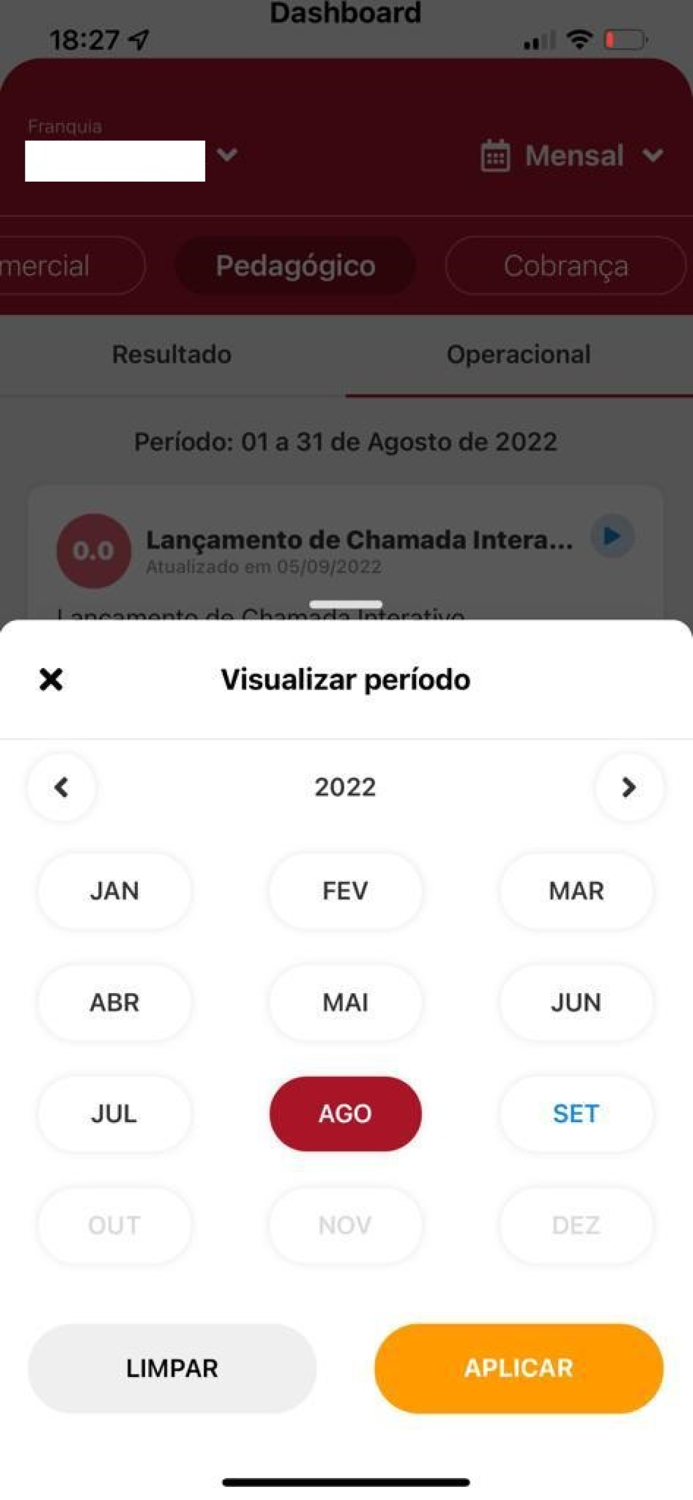Choose the FEV month
693x1500 pixels.
[x=345, y=891]
